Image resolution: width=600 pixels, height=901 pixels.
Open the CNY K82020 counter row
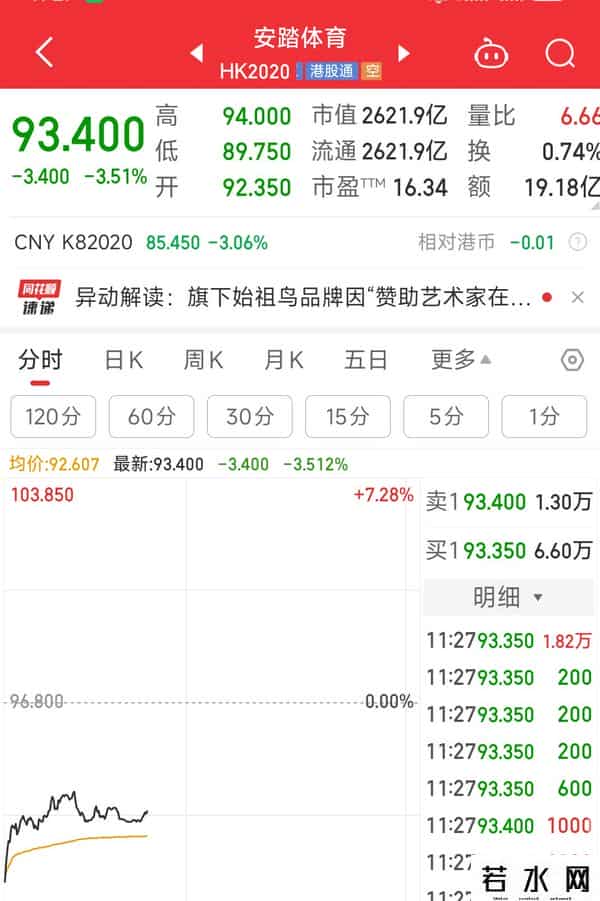pyautogui.click(x=140, y=242)
